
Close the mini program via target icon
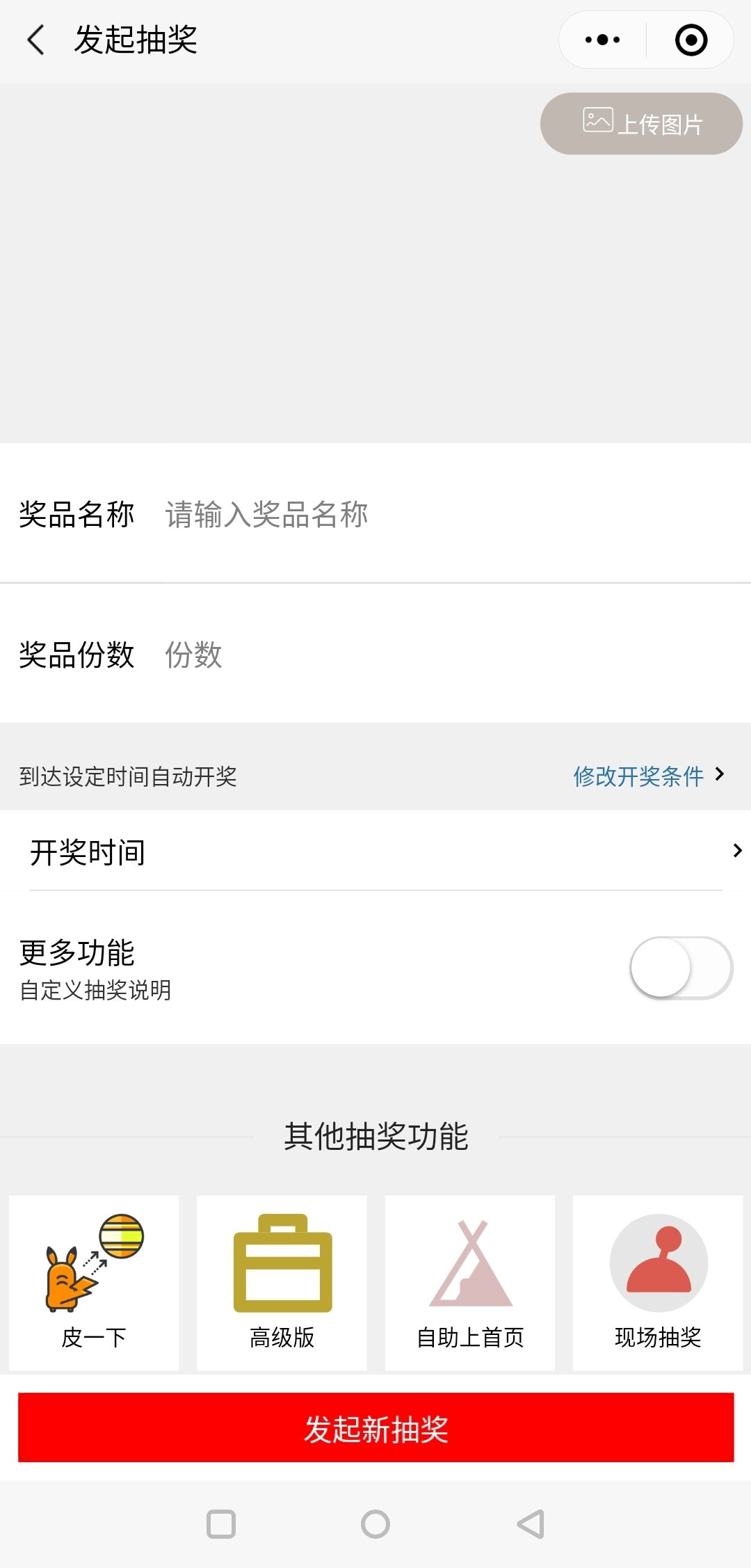pos(691,40)
